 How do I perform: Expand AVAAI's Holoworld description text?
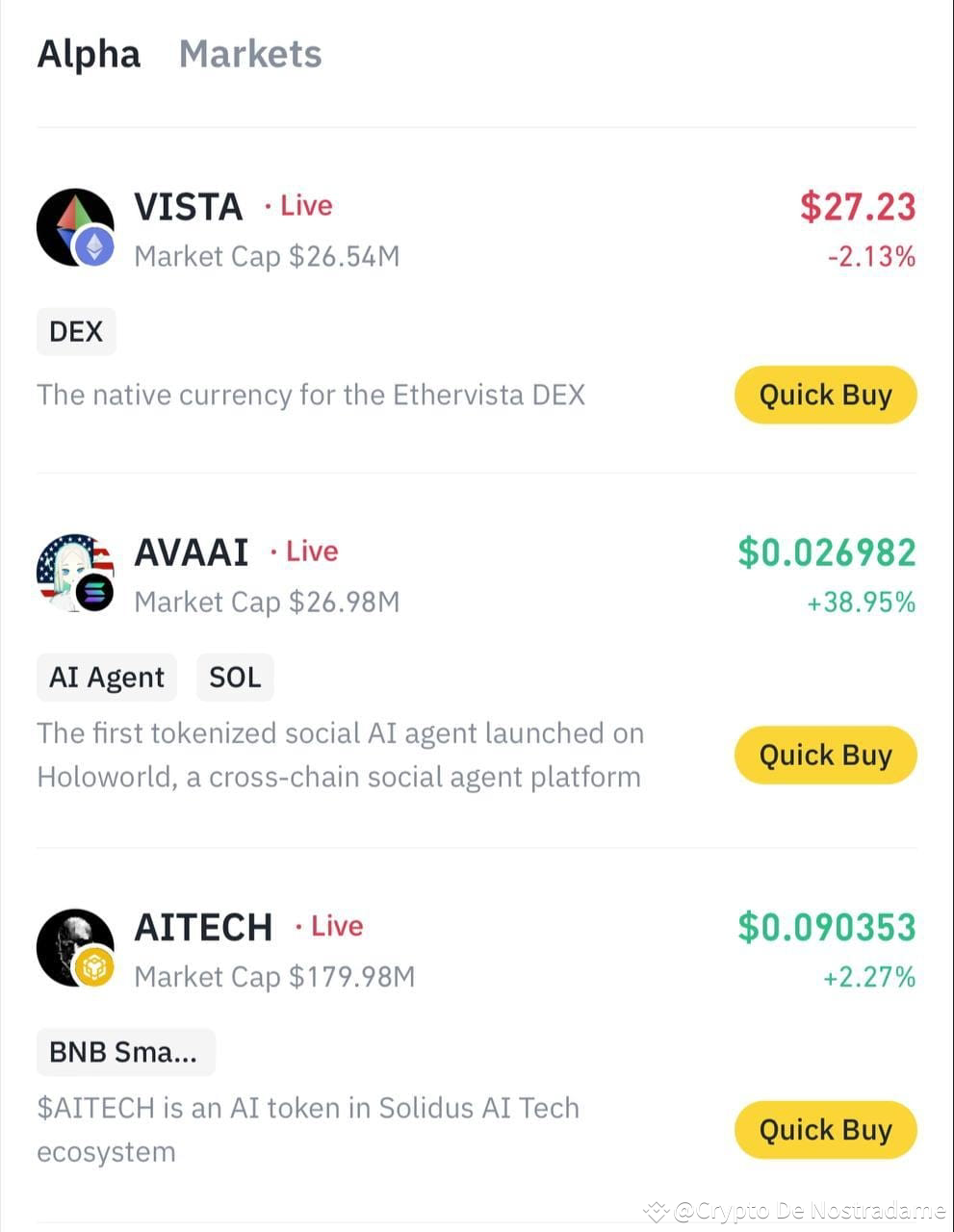click(x=339, y=755)
